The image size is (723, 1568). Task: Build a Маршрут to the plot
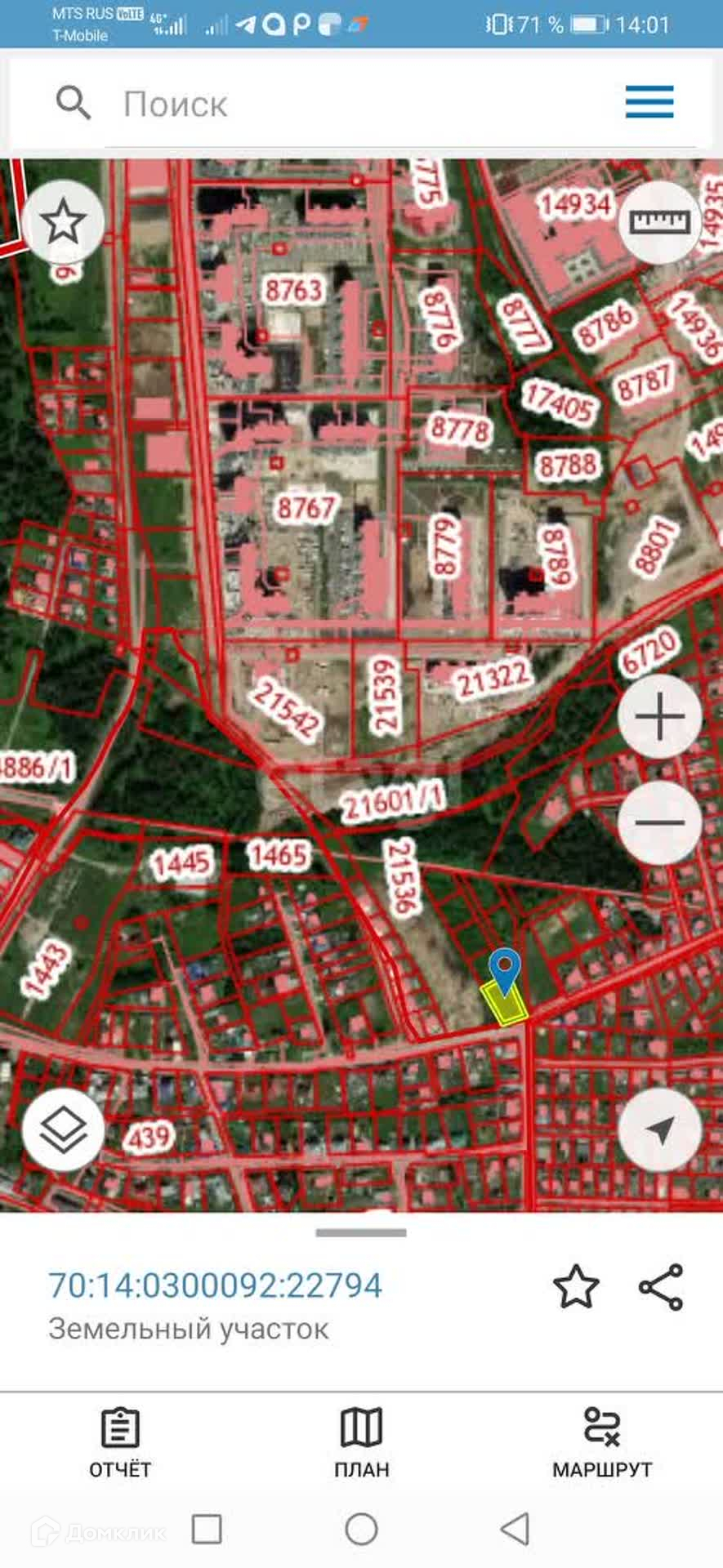point(602,1443)
